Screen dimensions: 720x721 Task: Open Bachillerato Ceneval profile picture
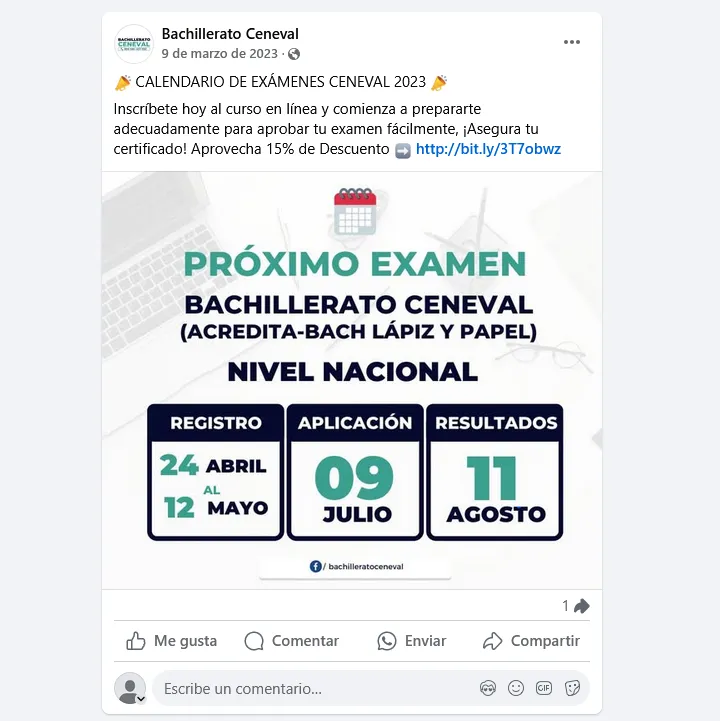(x=134, y=44)
